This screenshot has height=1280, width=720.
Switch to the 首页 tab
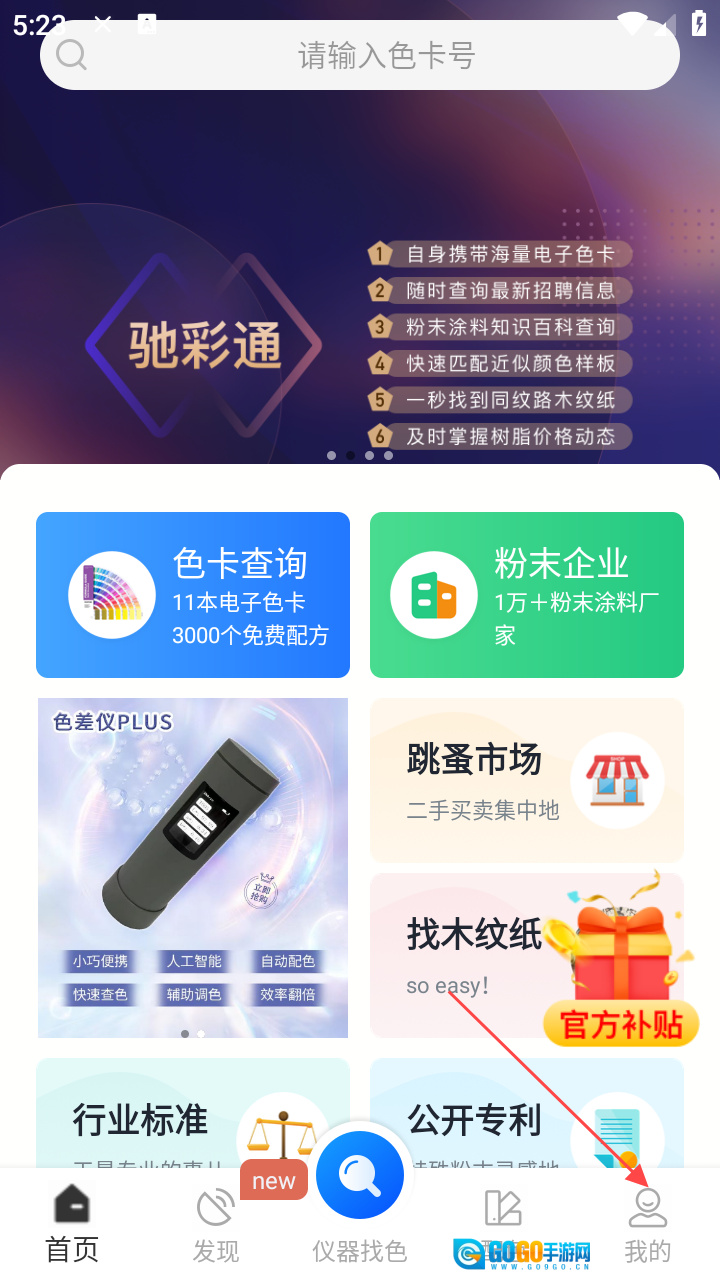click(x=72, y=1222)
